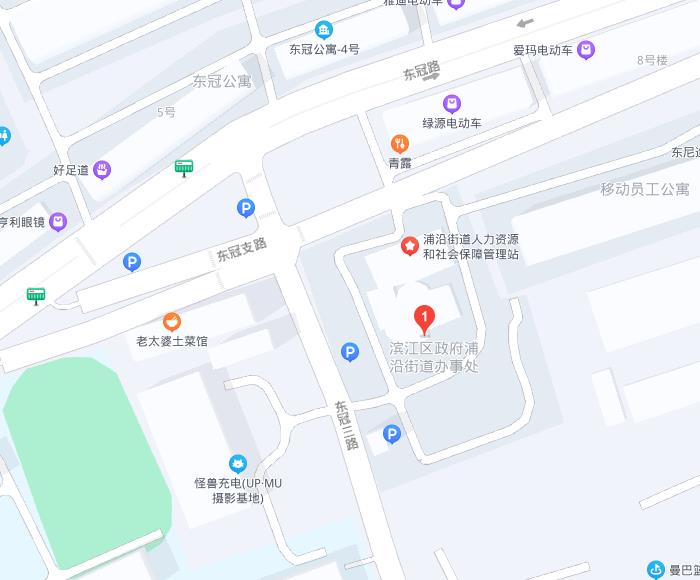Tap the 东冠公寓-4号 building marker
This screenshot has width=700, height=580.
[x=324, y=30]
